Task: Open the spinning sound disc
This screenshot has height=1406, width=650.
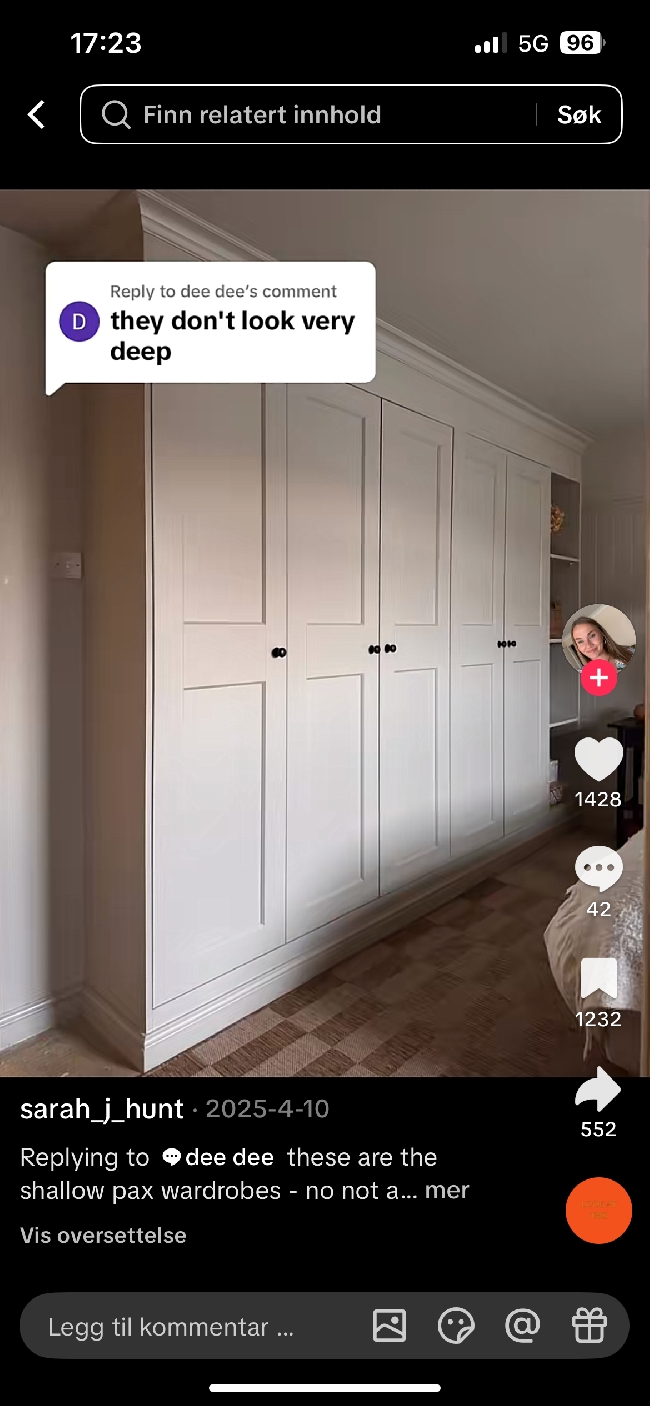Action: [x=598, y=1210]
